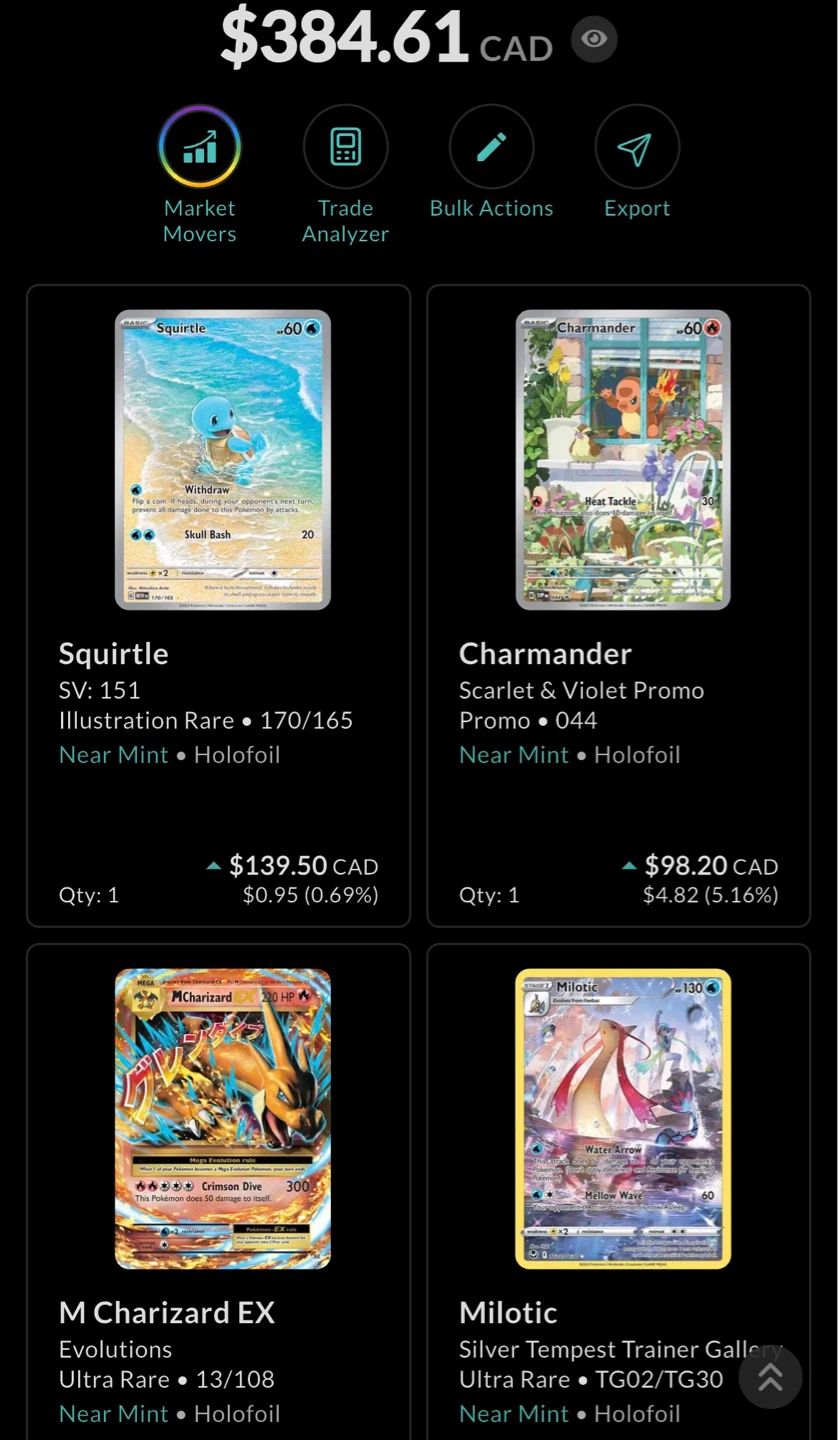Jump back to top with arrow button
Image resolution: width=838 pixels, height=1440 pixels.
(770, 1377)
